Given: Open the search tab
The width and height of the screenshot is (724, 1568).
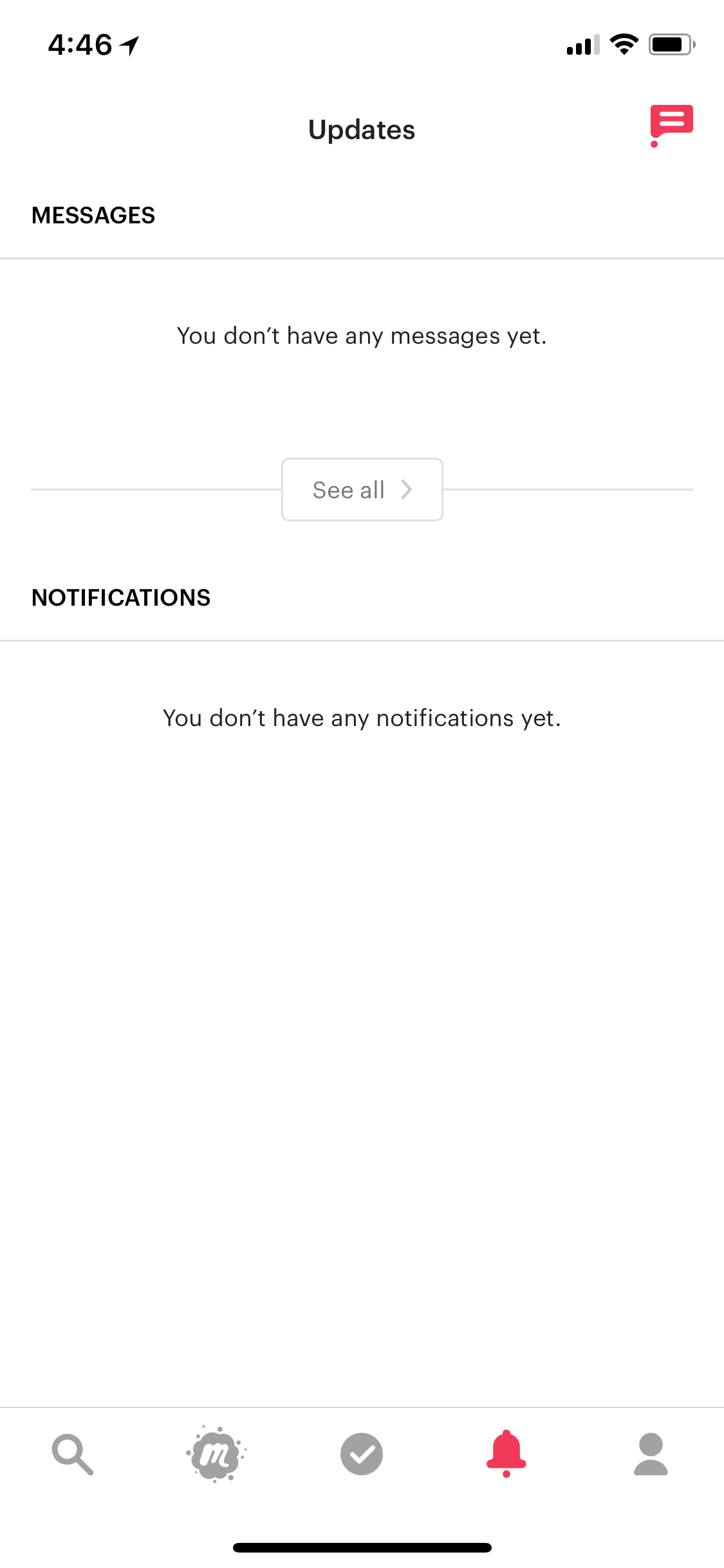Looking at the screenshot, I should click(x=73, y=1453).
